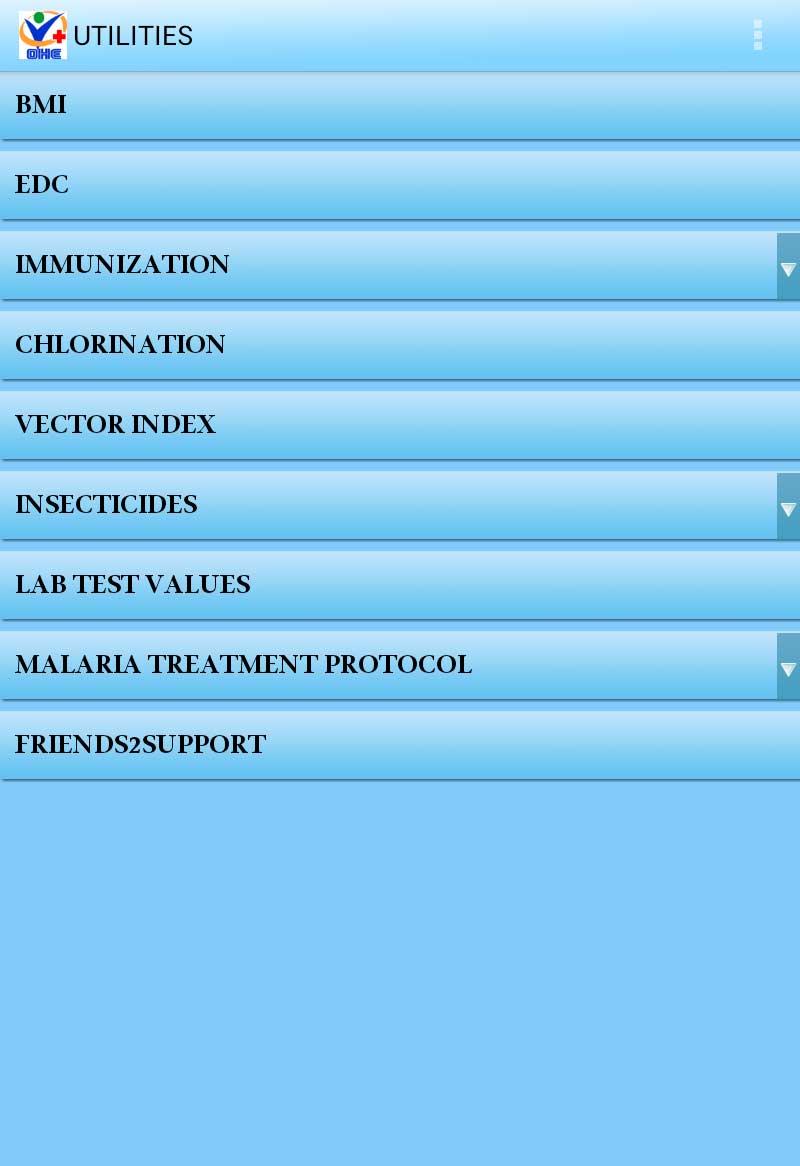
Task: Expand Malaria Treatment Protocol
Action: click(787, 666)
